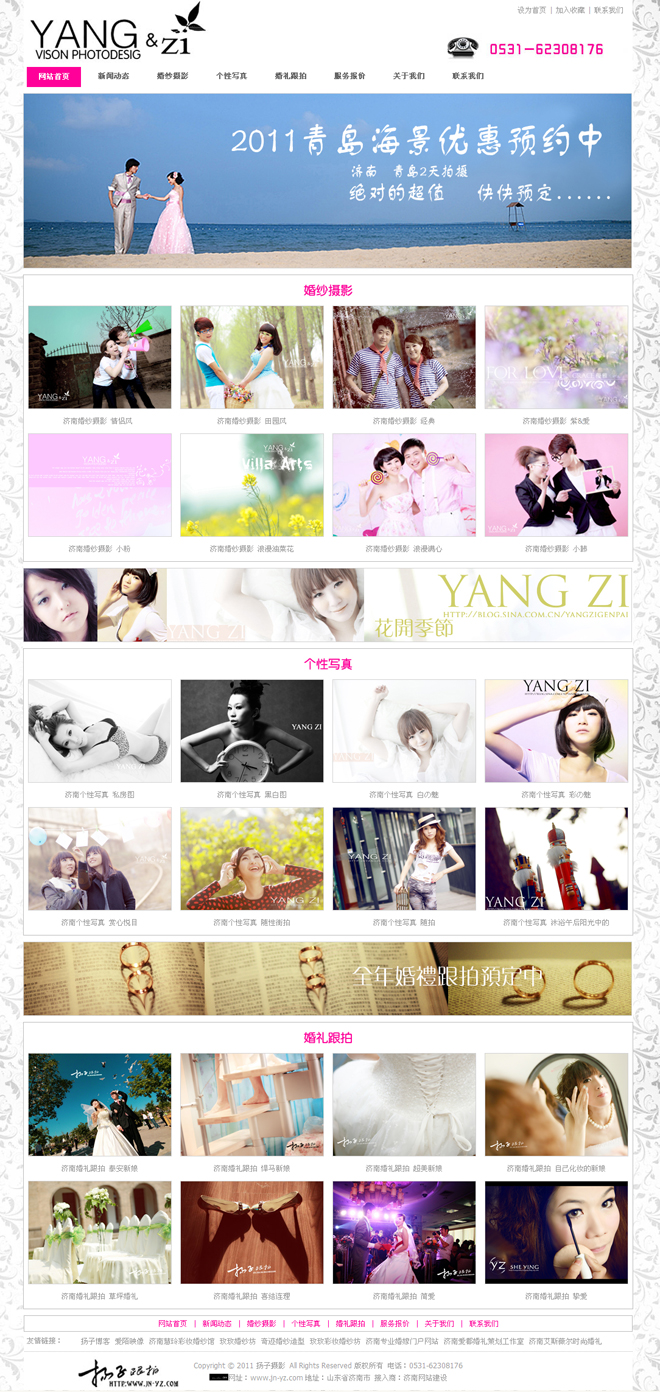Image resolution: width=660 pixels, height=1392 pixels.
Task: View the 济南婚纱摄影 田园风 album
Action: 252,357
